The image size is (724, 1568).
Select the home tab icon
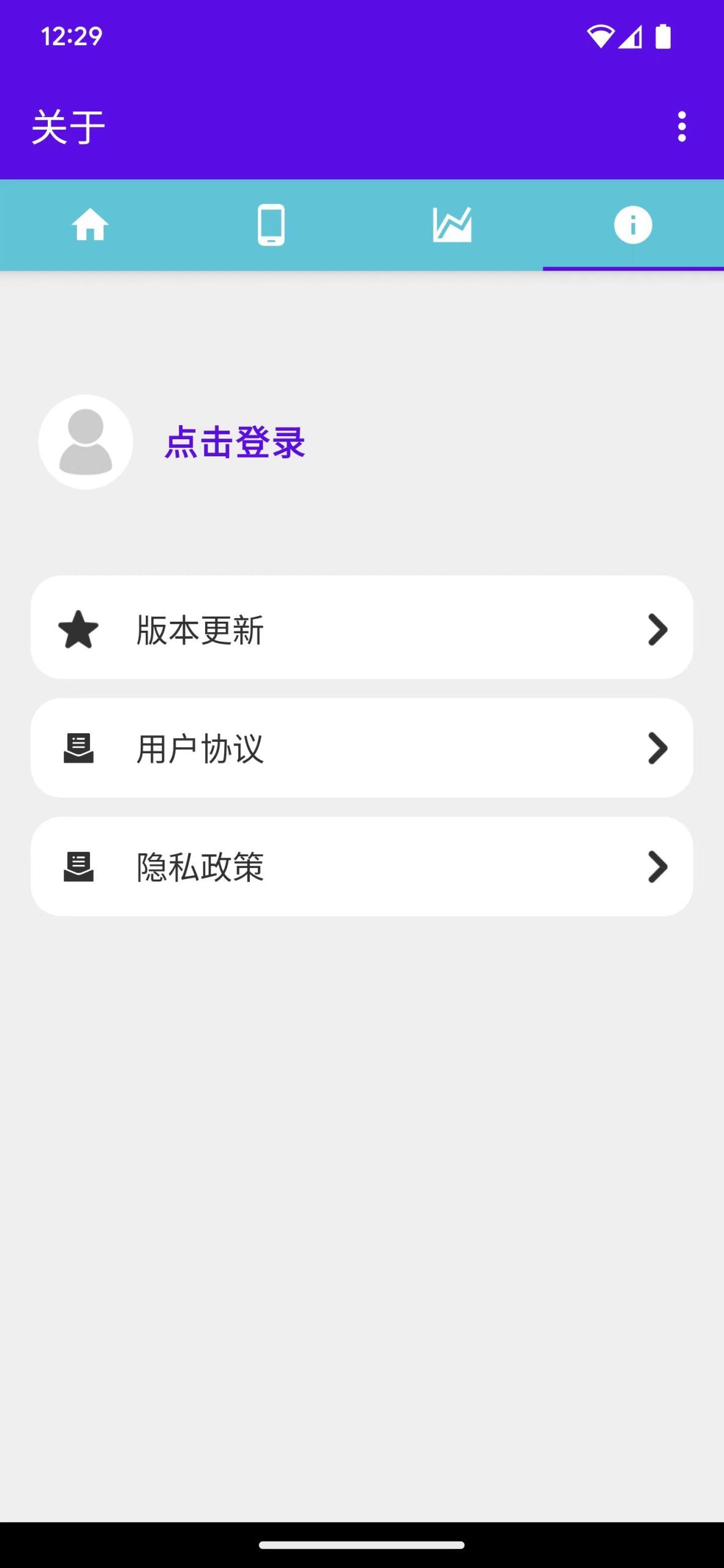pos(91,225)
